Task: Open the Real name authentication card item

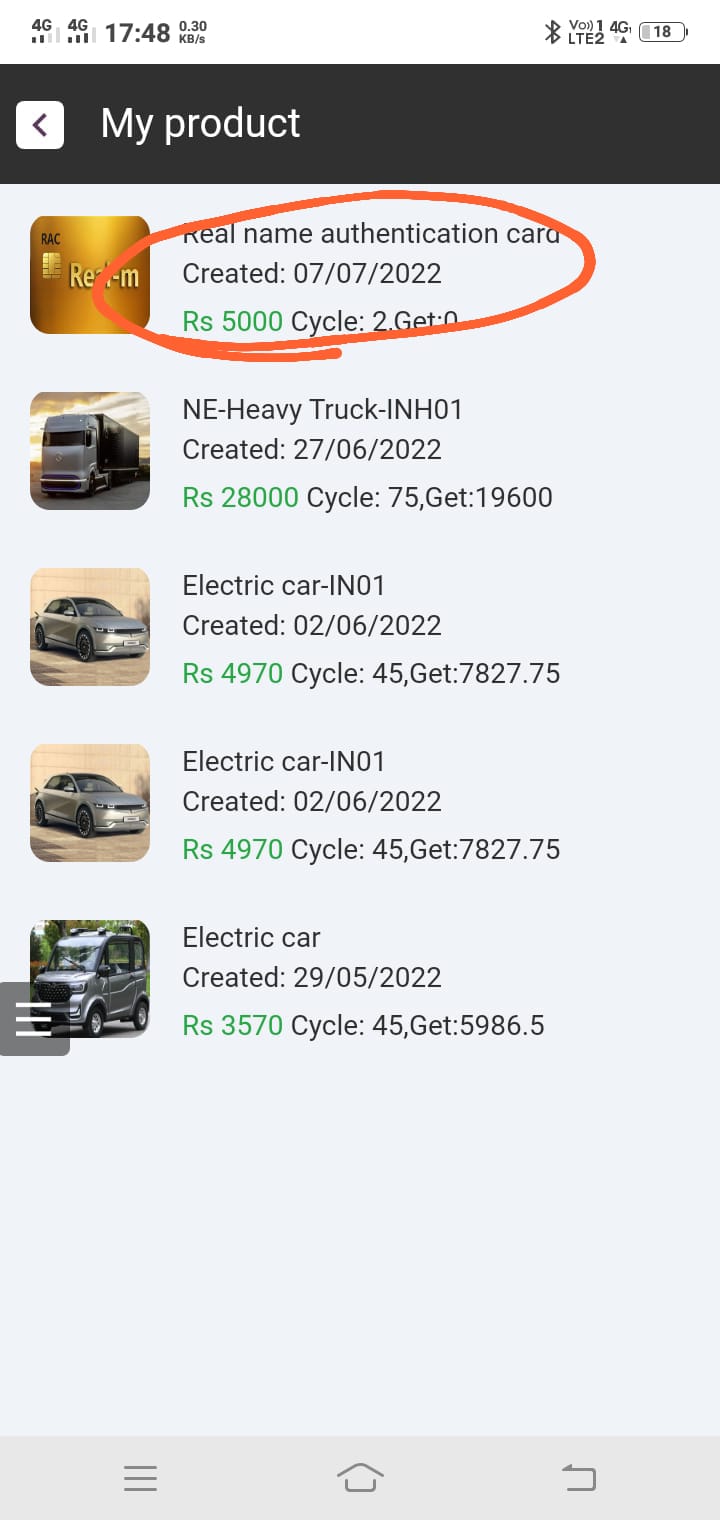Action: pyautogui.click(x=370, y=274)
